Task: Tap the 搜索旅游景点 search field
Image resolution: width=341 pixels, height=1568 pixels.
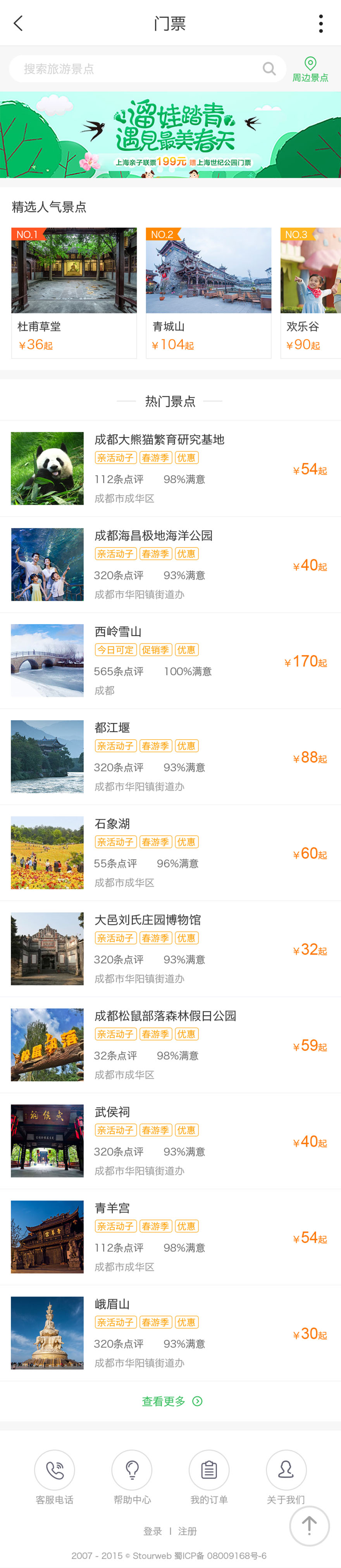Action: click(x=140, y=69)
